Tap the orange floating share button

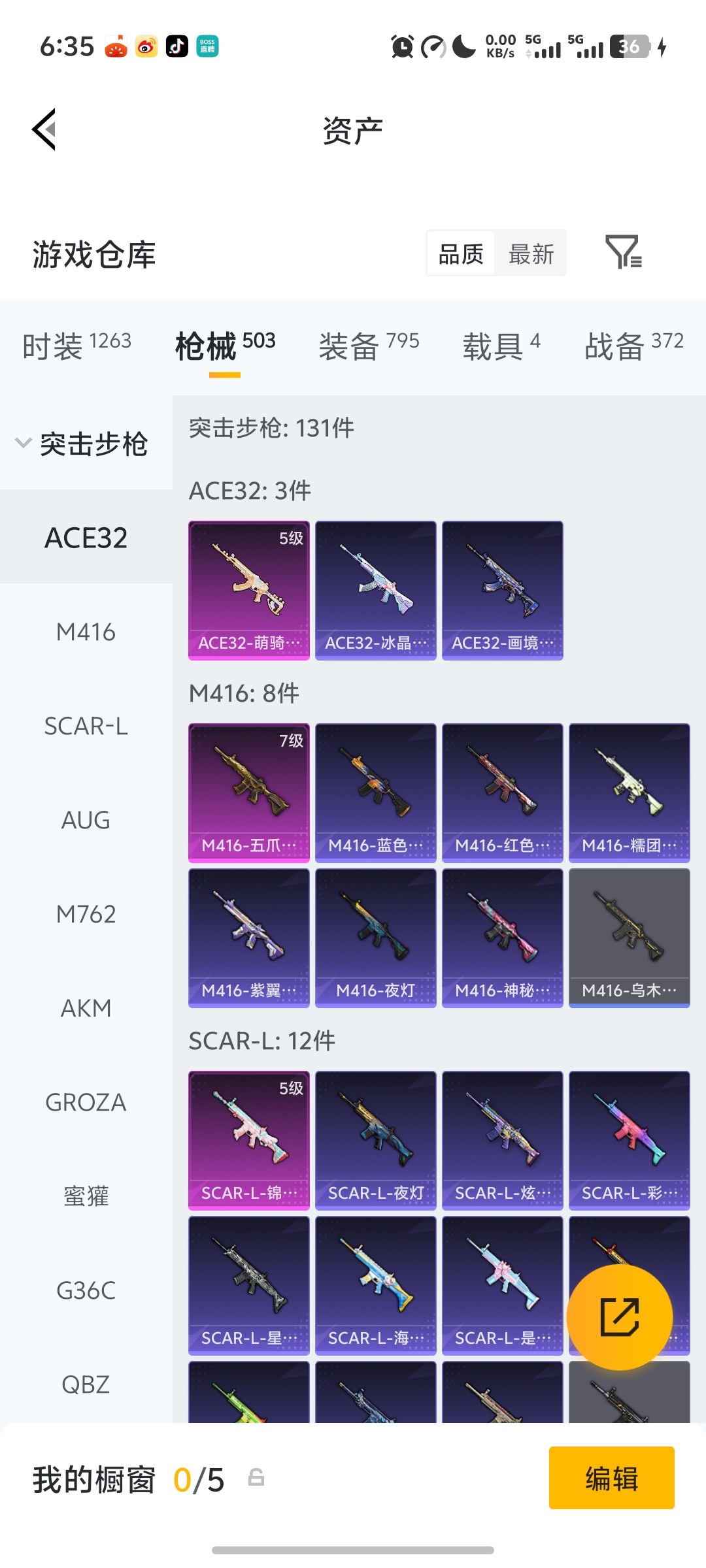[x=619, y=1317]
